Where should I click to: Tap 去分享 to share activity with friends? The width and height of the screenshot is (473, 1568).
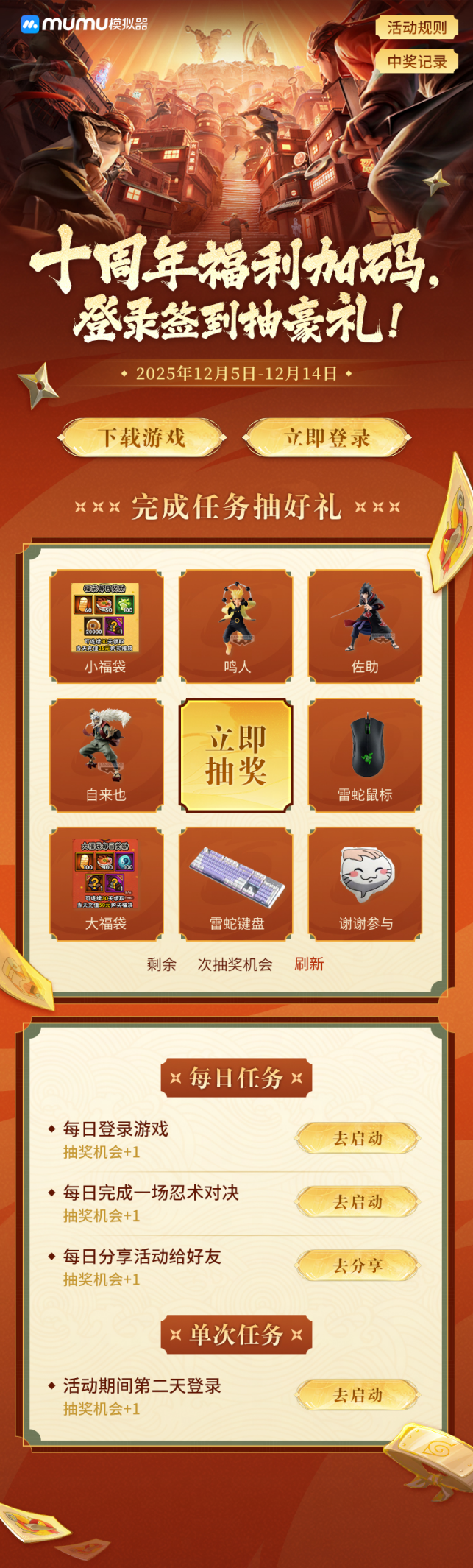coord(358,1265)
